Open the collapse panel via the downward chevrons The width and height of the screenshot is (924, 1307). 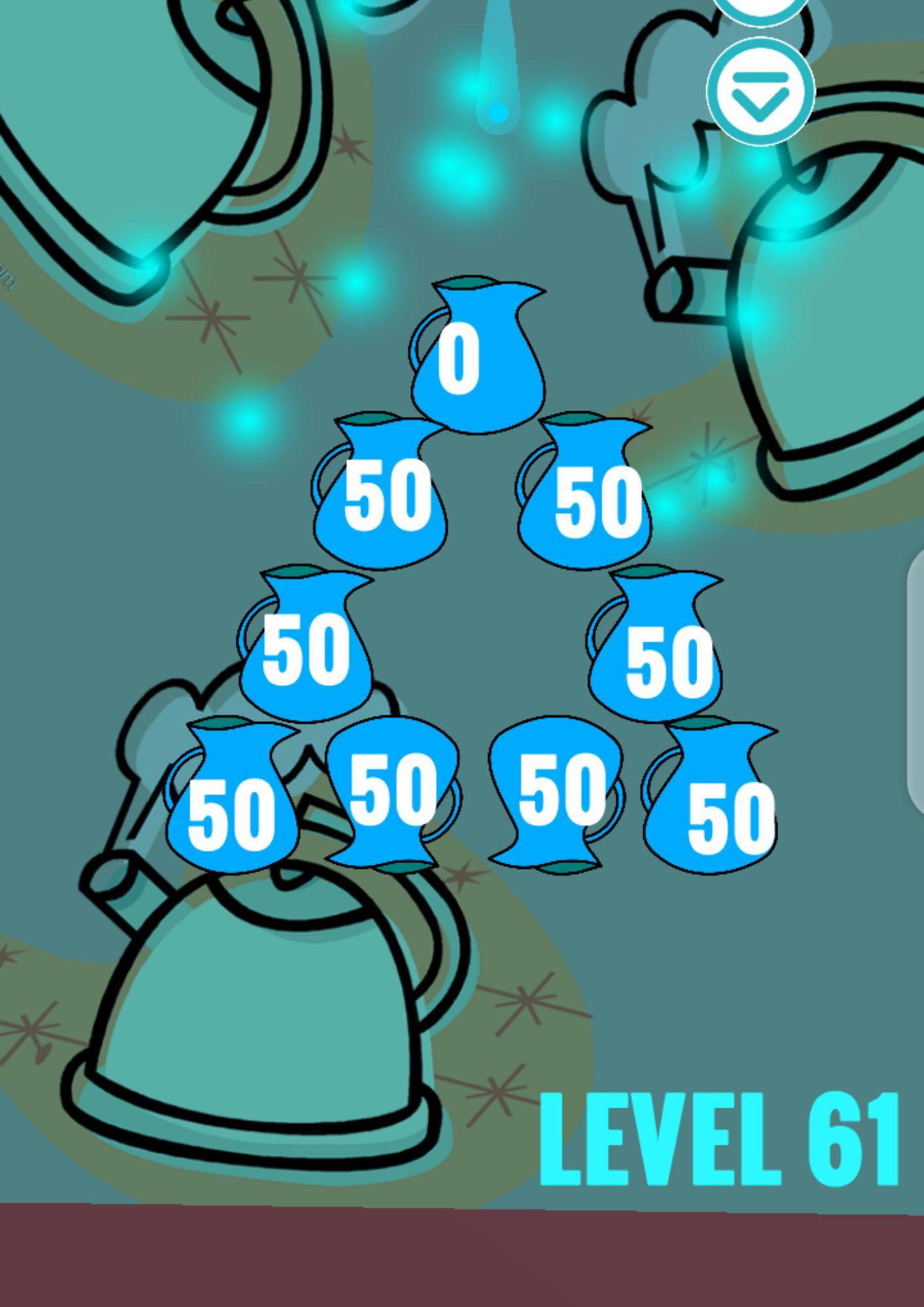(x=761, y=92)
